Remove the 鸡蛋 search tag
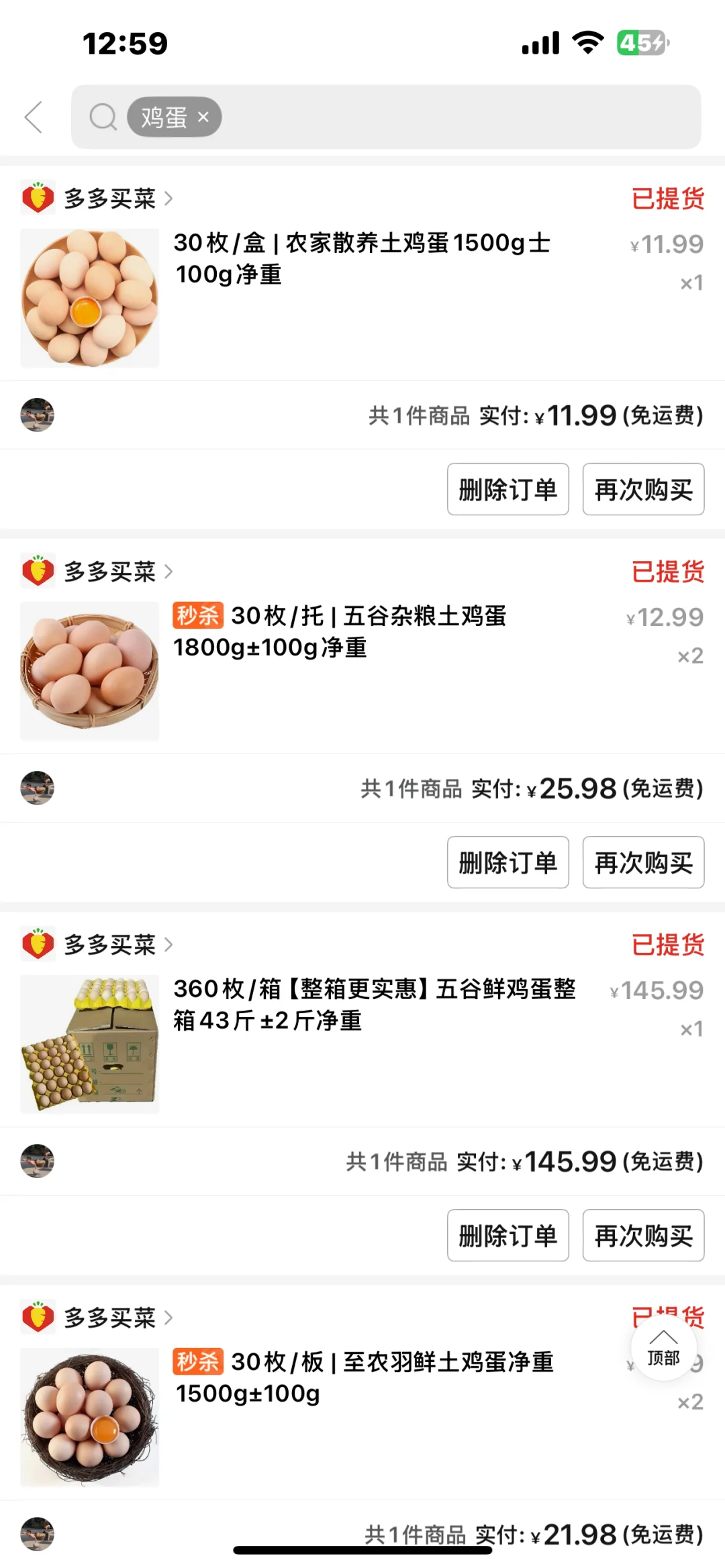This screenshot has height=1568, width=725. pyautogui.click(x=203, y=117)
